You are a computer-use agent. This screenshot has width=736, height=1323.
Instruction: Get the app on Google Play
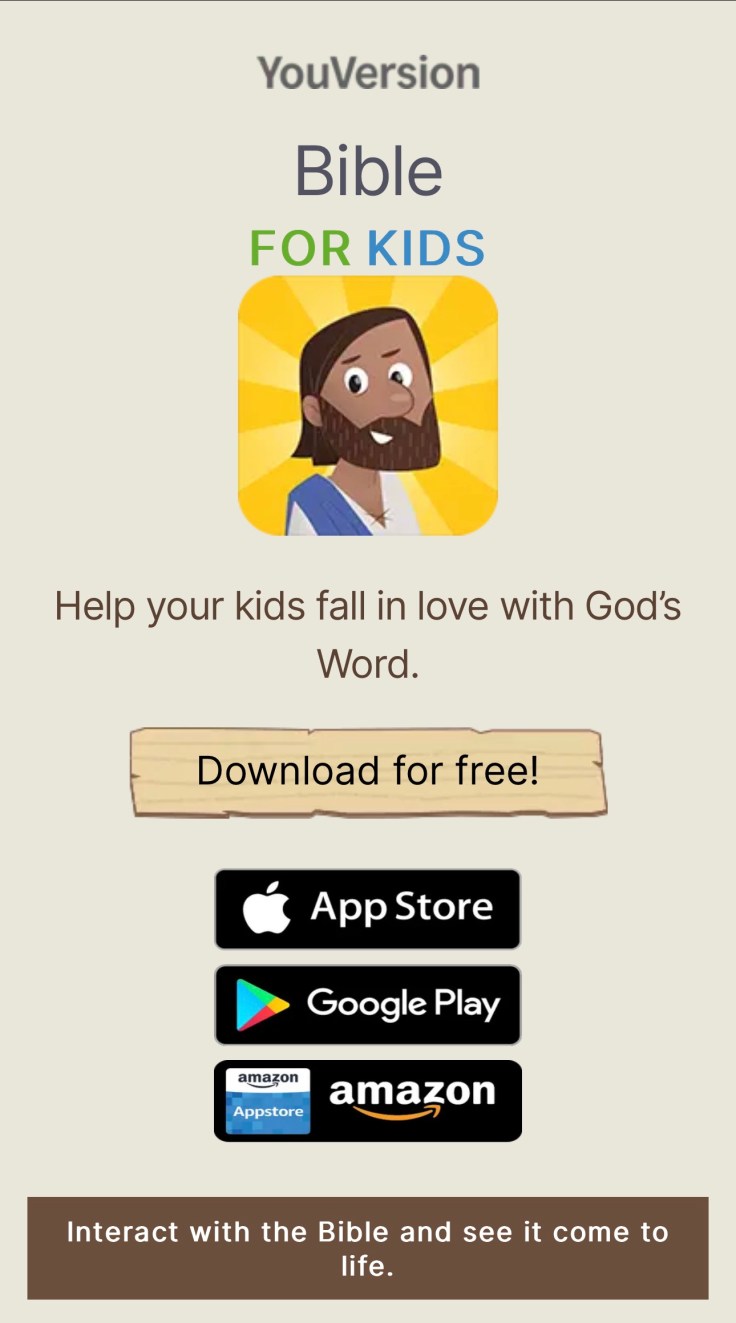pyautogui.click(x=367, y=1004)
